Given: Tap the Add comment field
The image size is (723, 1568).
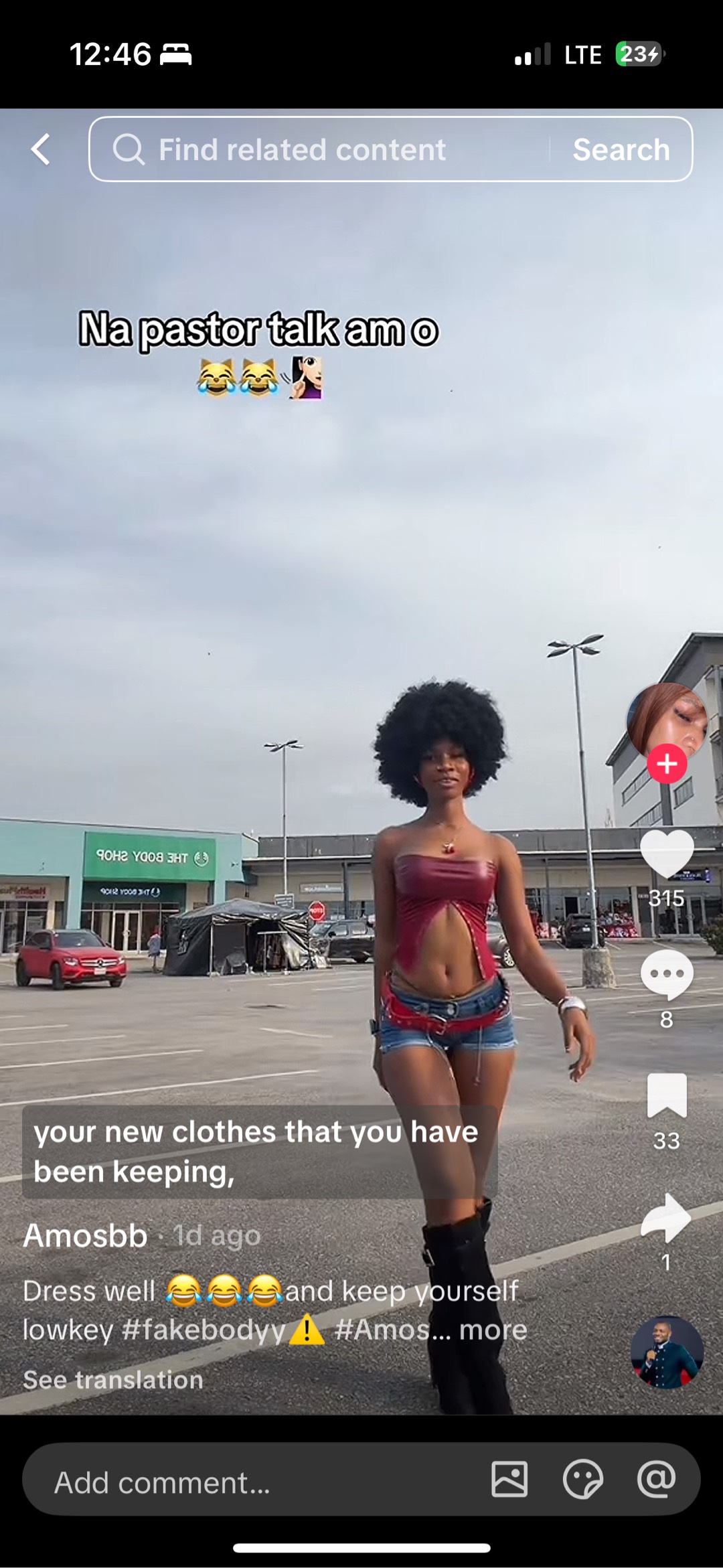Looking at the screenshot, I should click(x=254, y=1482).
